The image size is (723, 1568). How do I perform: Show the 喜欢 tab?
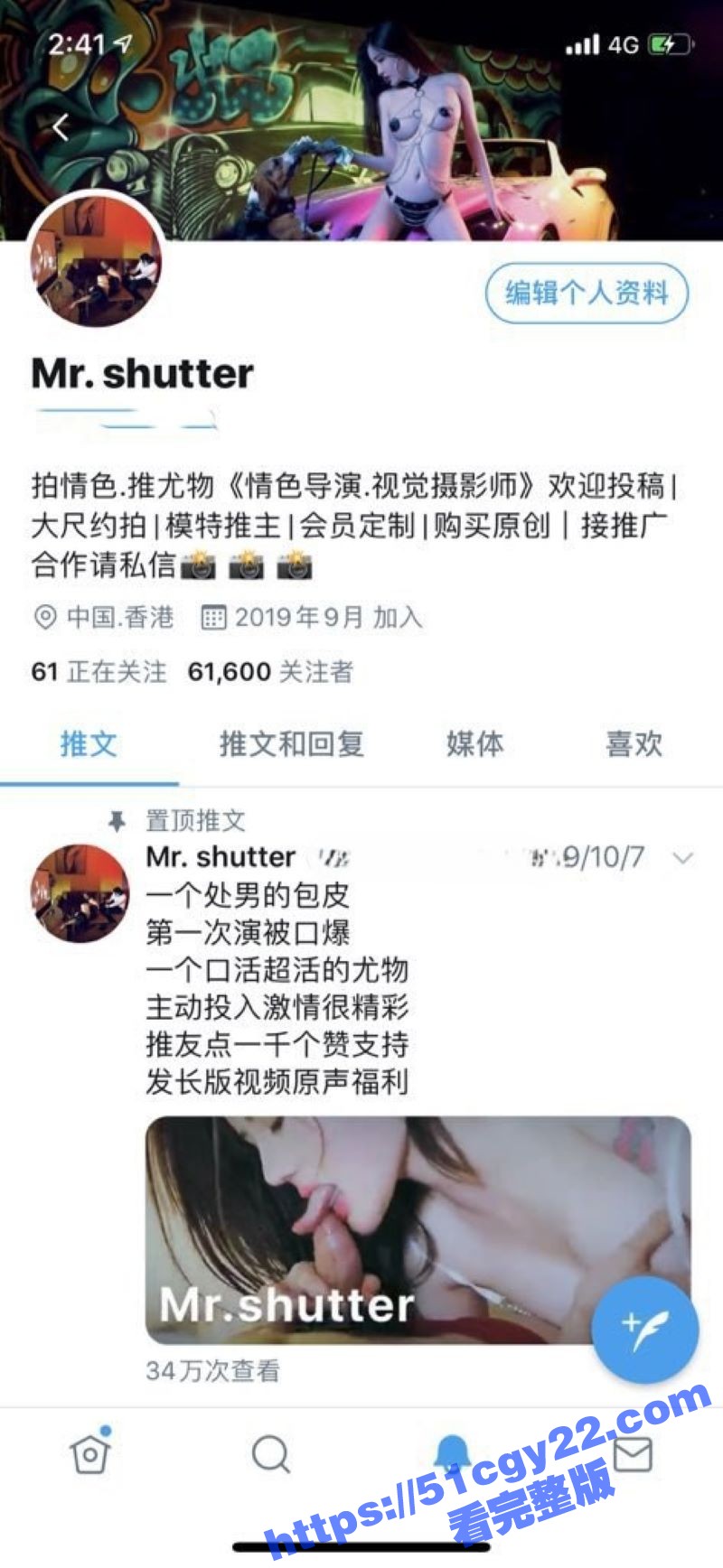(x=634, y=744)
